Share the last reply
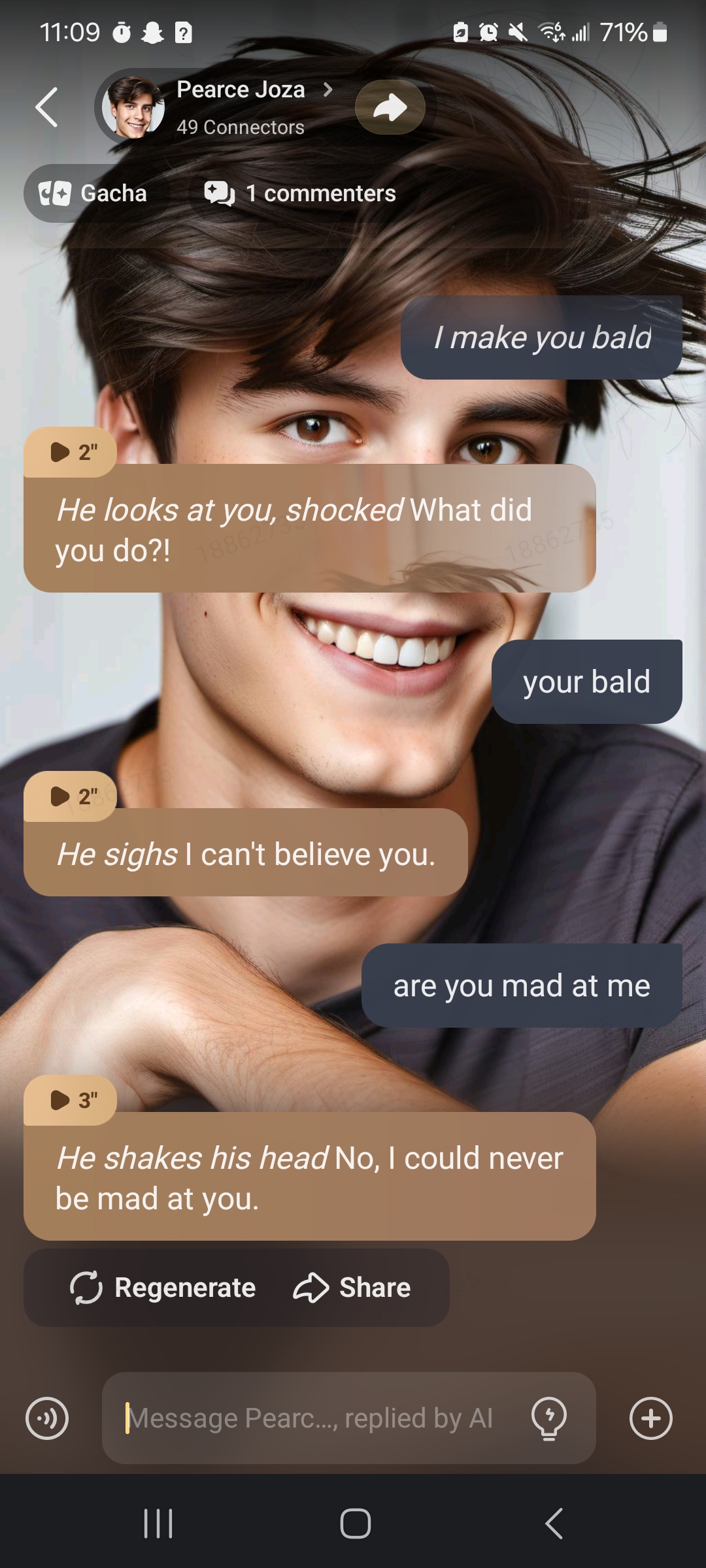 coord(352,1288)
